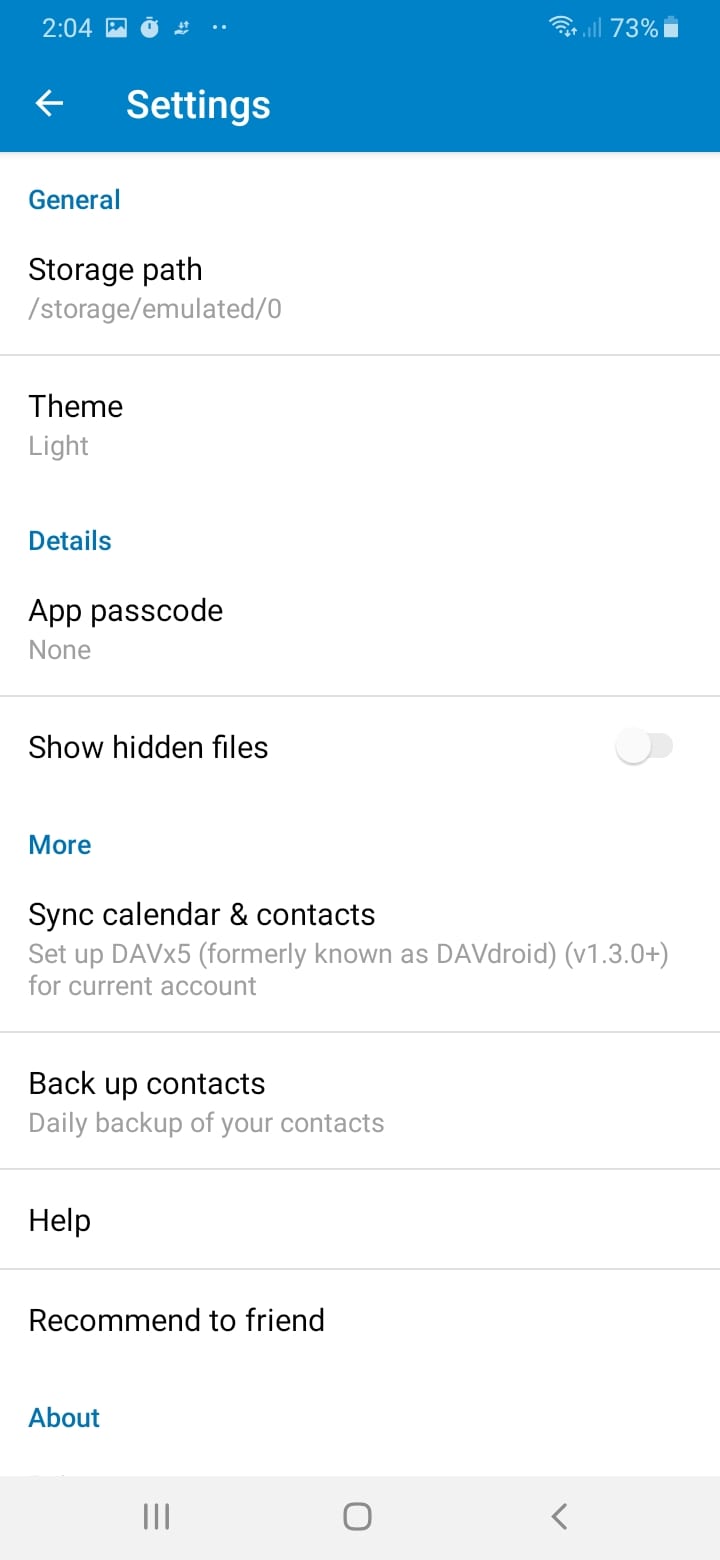The image size is (720, 1560).
Task: Open Sync calendar & contacts
Action: [360, 948]
